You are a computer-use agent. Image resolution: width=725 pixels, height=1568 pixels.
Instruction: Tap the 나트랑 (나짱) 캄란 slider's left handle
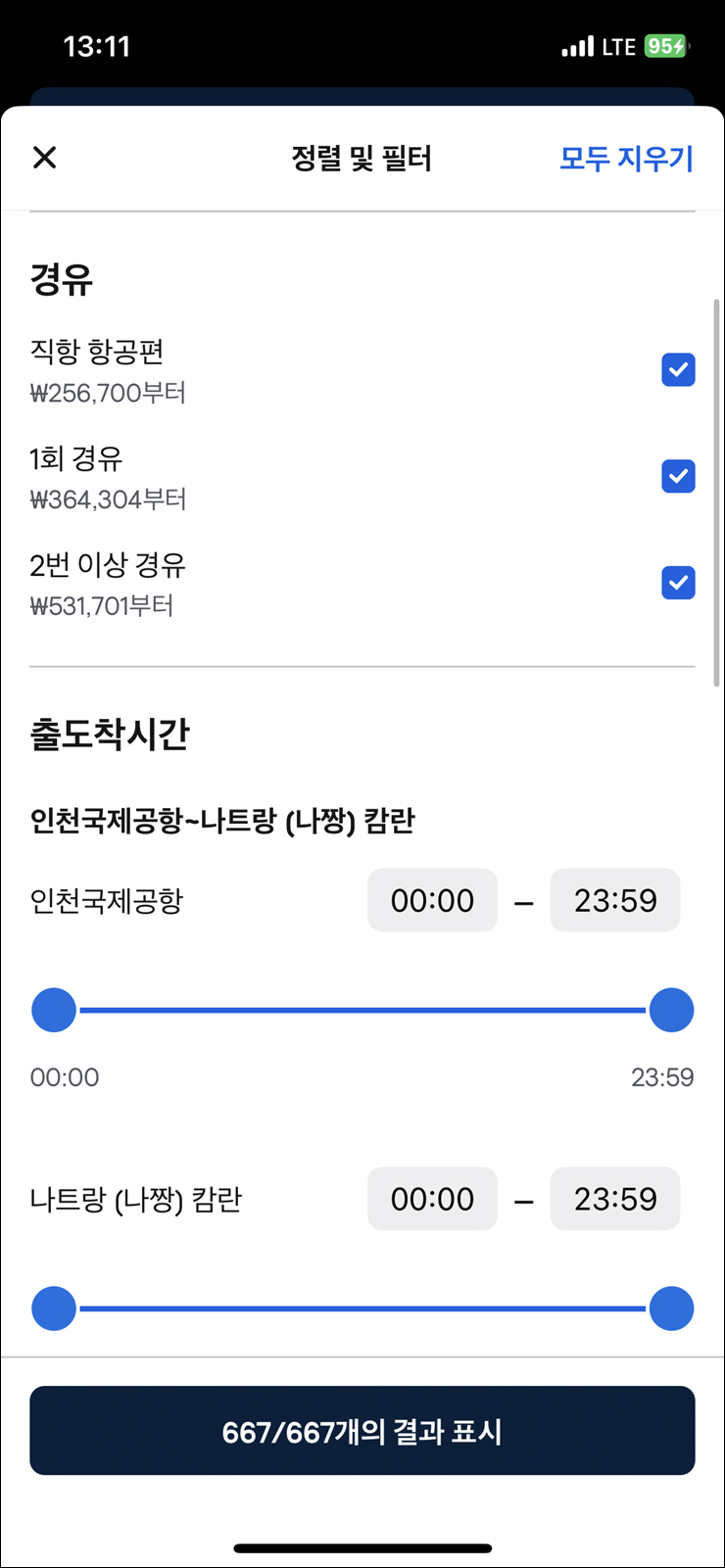(x=54, y=1308)
